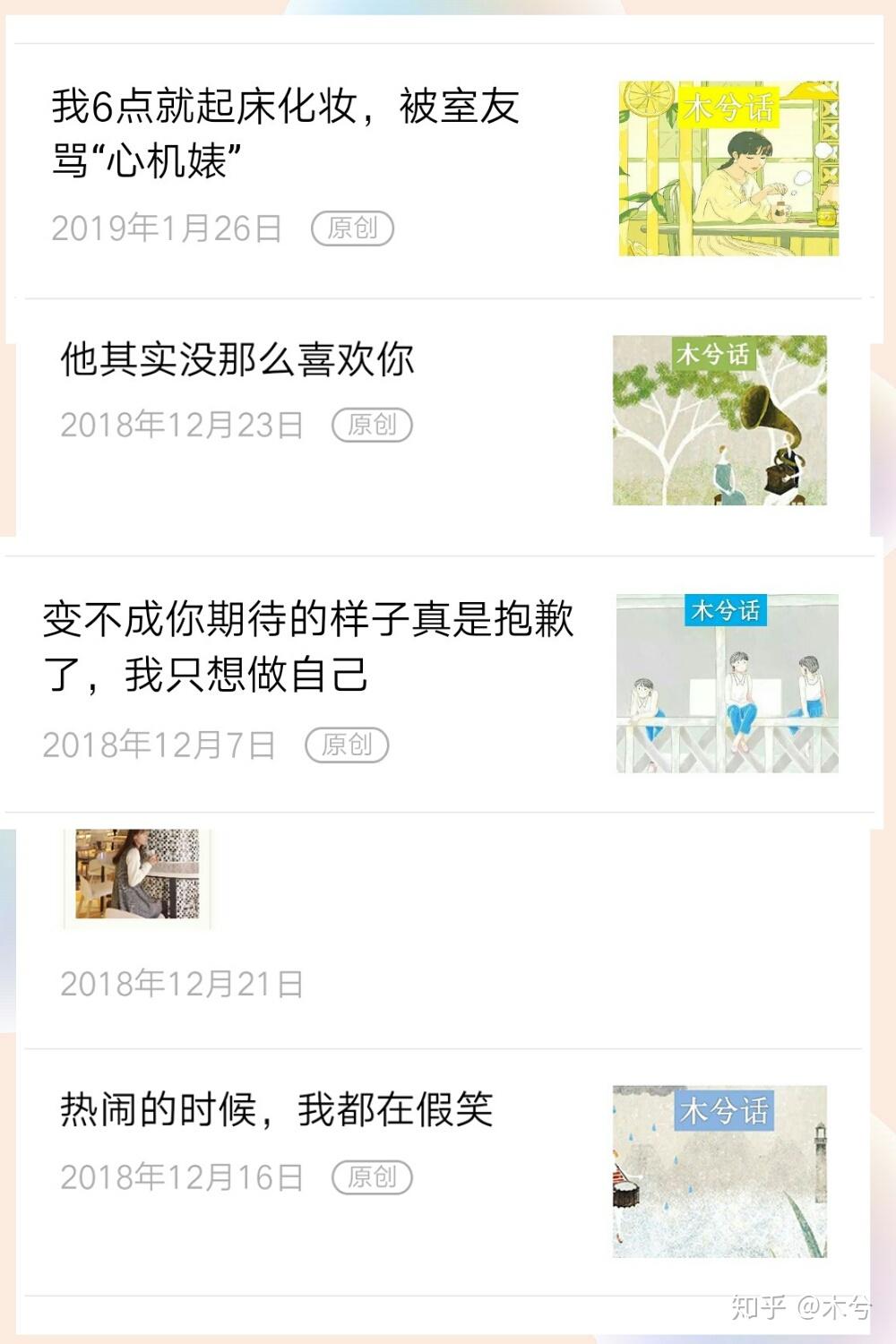
Task: Select the date 2018年12月7日
Action: 161,744
